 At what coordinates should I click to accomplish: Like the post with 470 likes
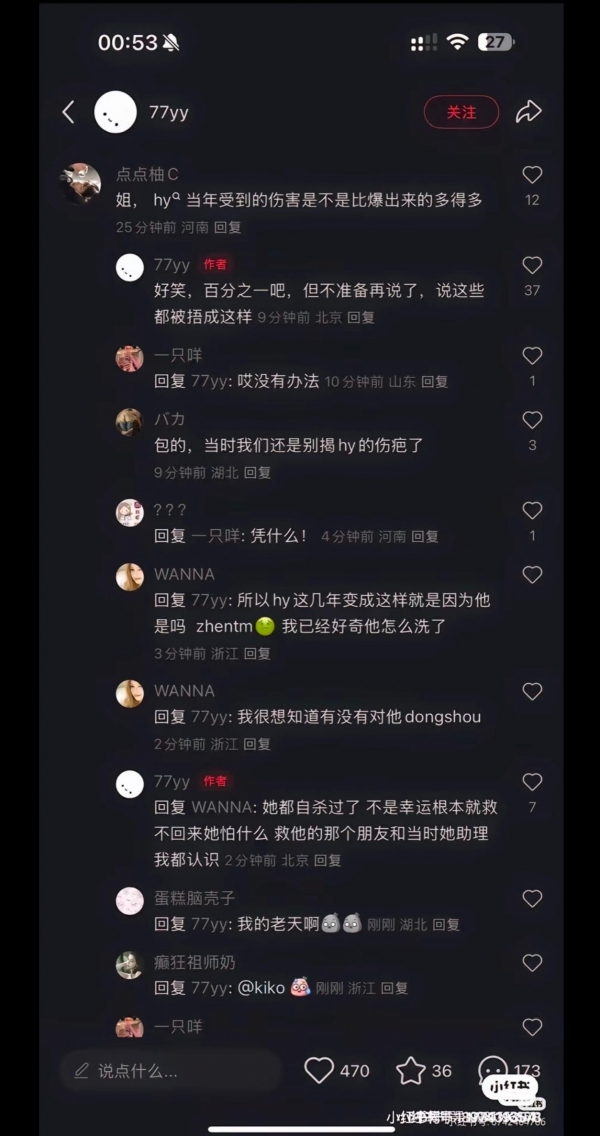pyautogui.click(x=320, y=1070)
